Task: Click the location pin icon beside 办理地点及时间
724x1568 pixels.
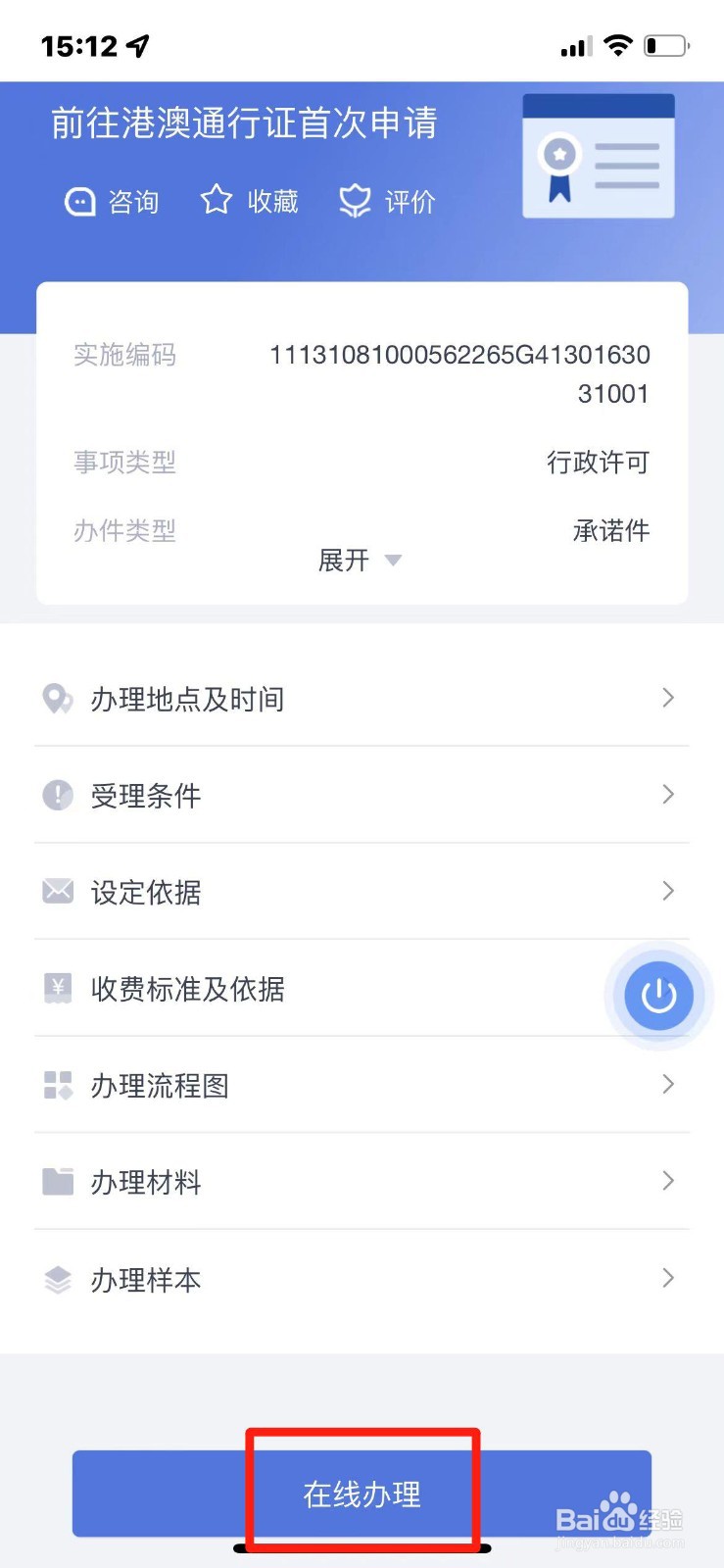Action: [58, 699]
